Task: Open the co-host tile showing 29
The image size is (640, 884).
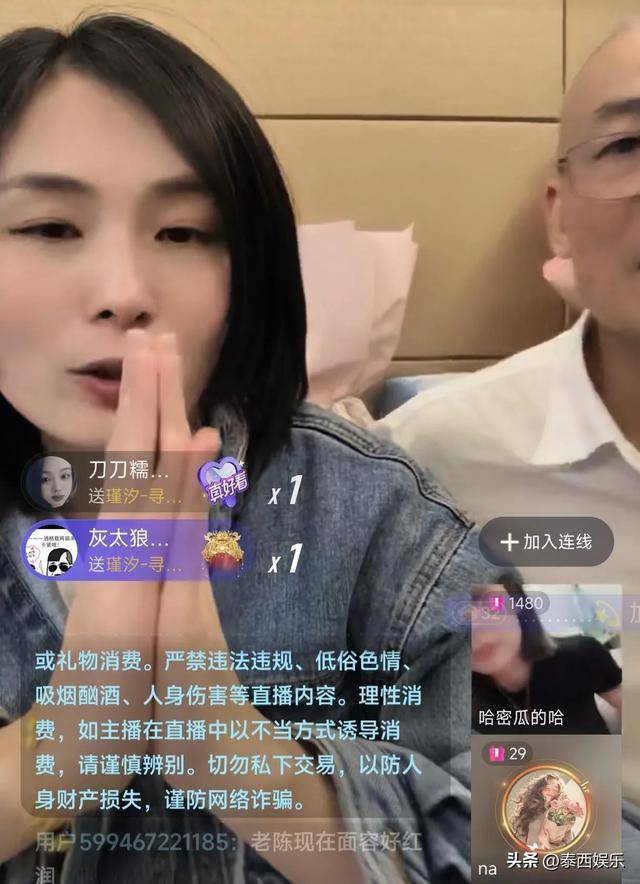Action: click(x=545, y=808)
